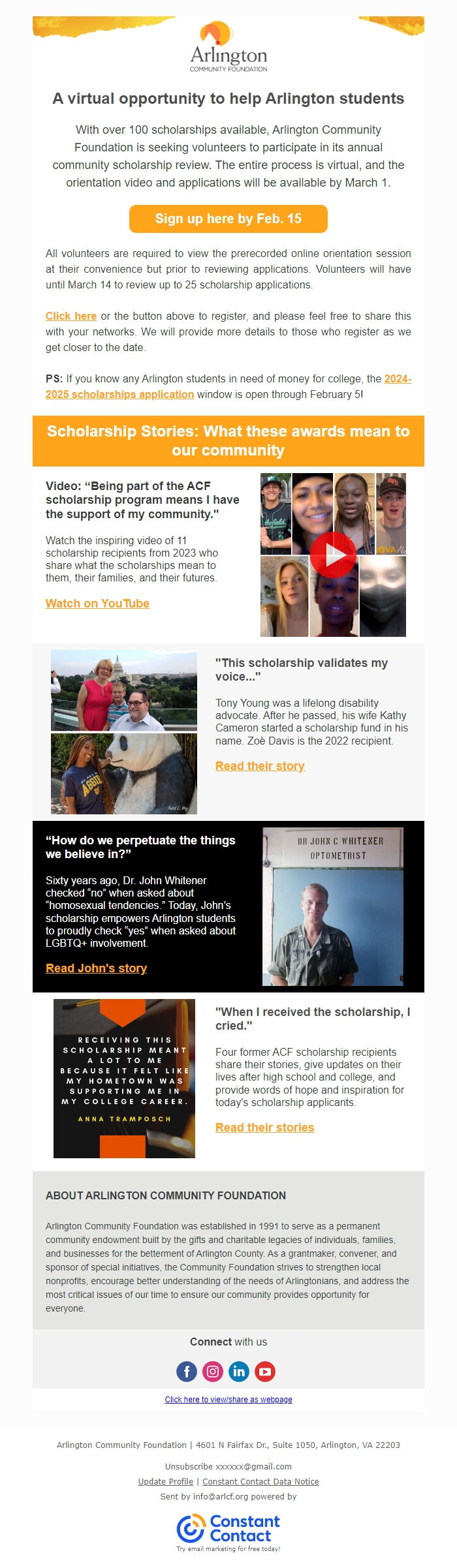Play the scholarship recipients video
The height and width of the screenshot is (1568, 457).
(333, 555)
